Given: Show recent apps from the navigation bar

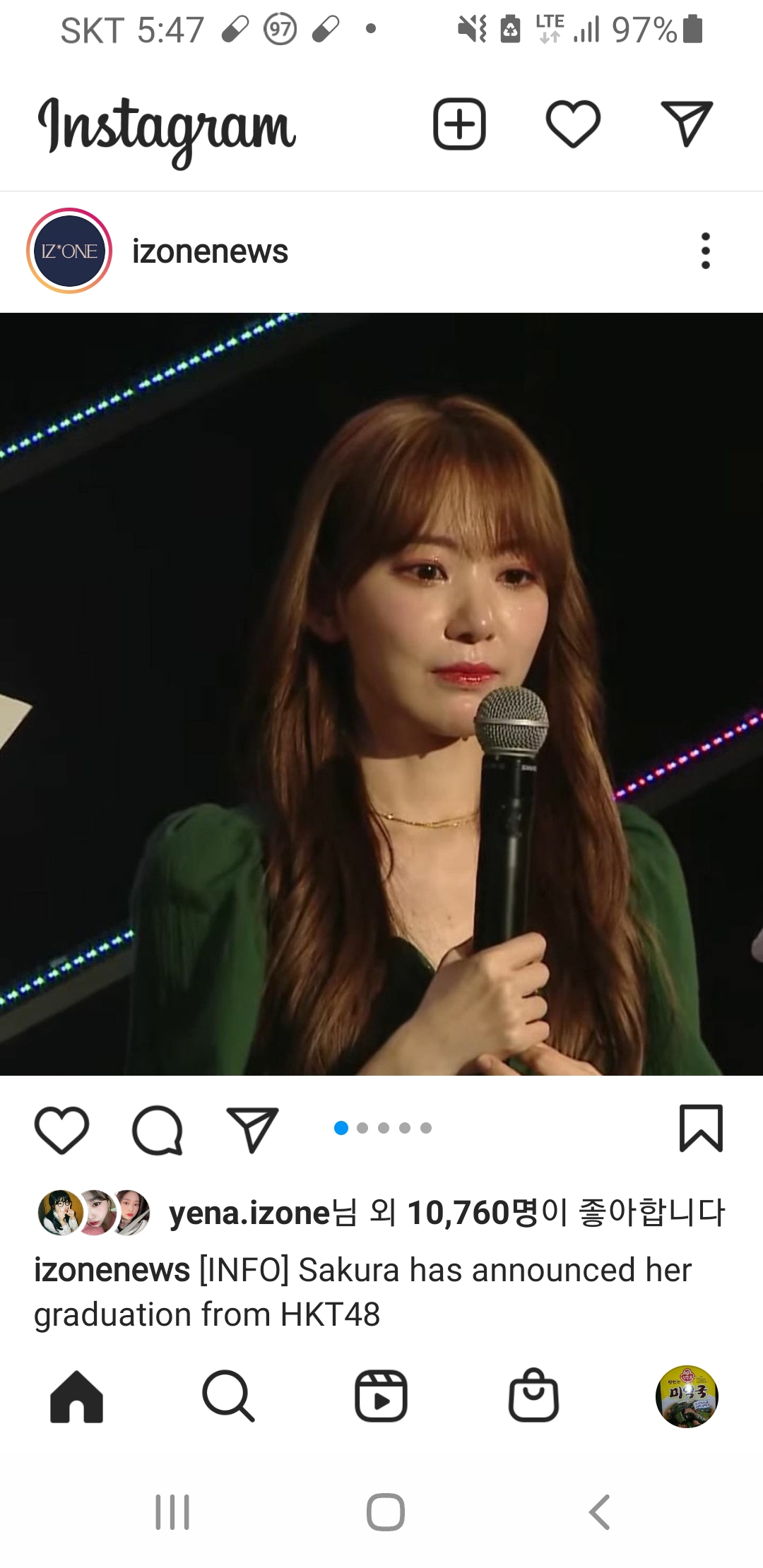Looking at the screenshot, I should pos(172,1512).
